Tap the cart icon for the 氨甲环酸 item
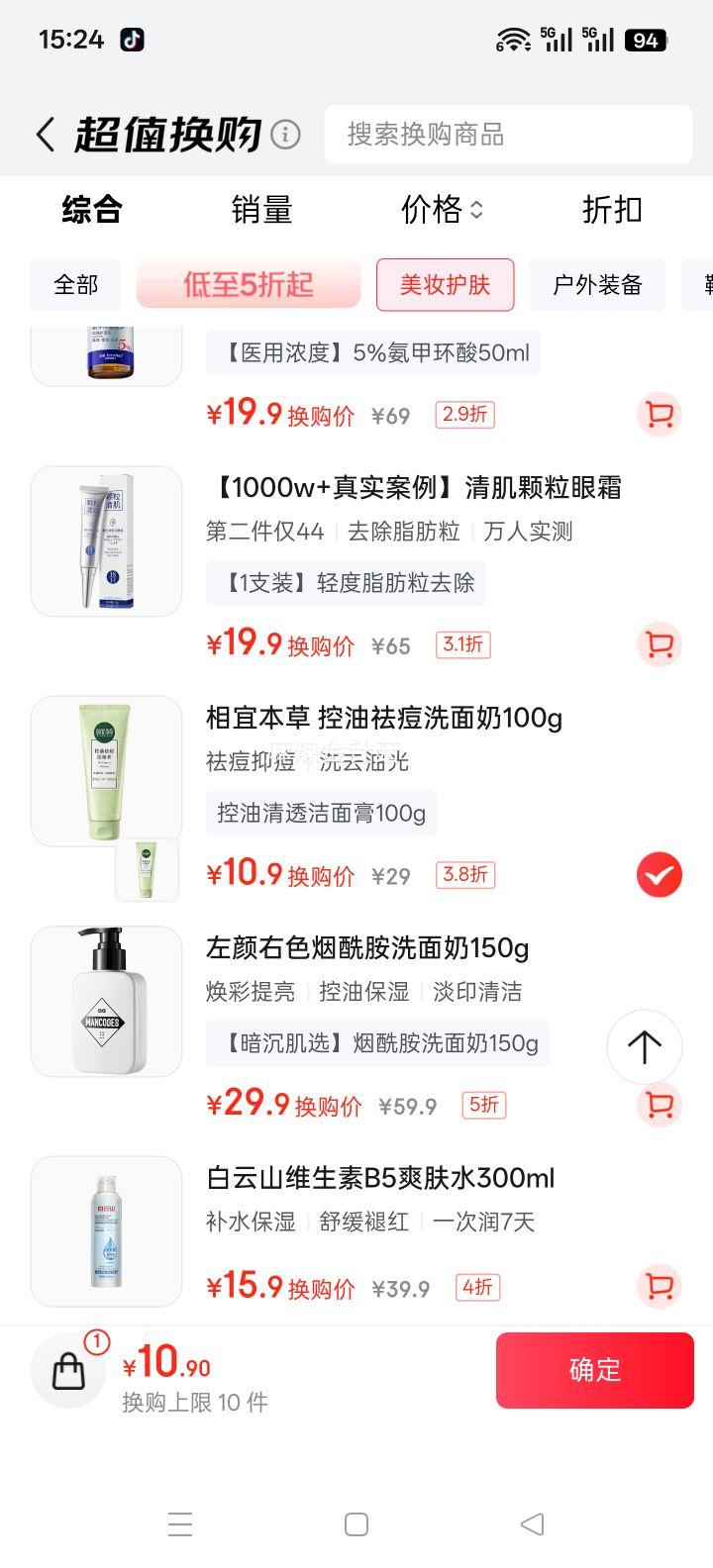This screenshot has width=713, height=1568. pyautogui.click(x=659, y=415)
